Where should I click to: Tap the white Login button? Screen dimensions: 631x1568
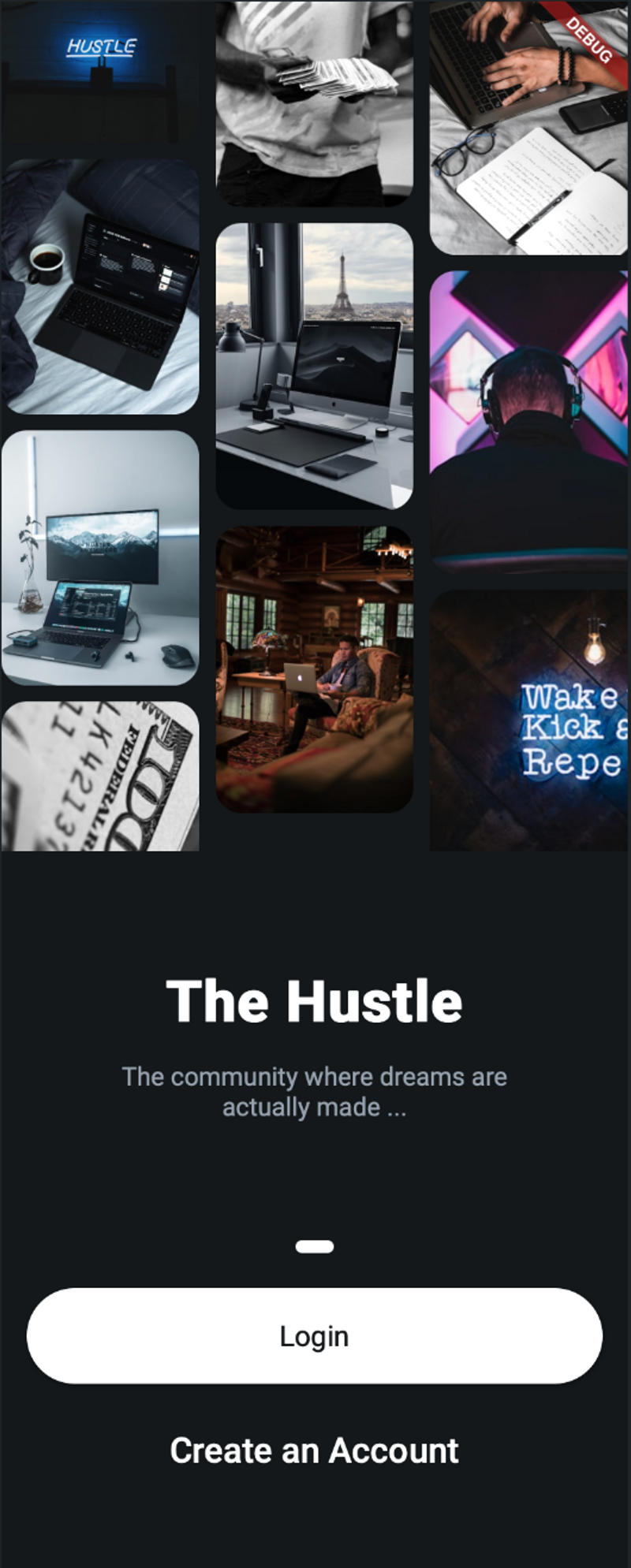pyautogui.click(x=314, y=1335)
